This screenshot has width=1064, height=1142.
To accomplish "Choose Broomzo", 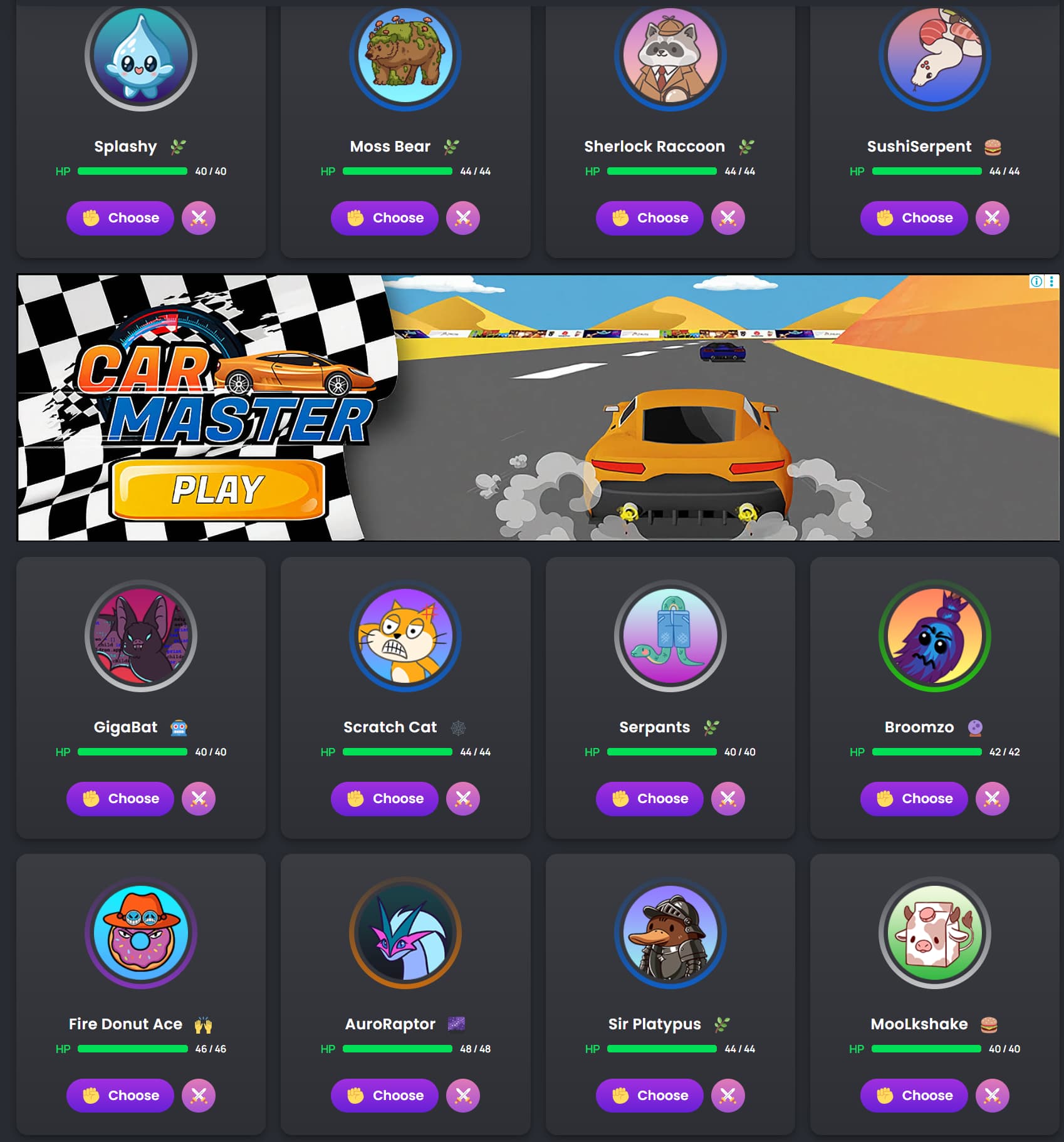I will 914,799.
